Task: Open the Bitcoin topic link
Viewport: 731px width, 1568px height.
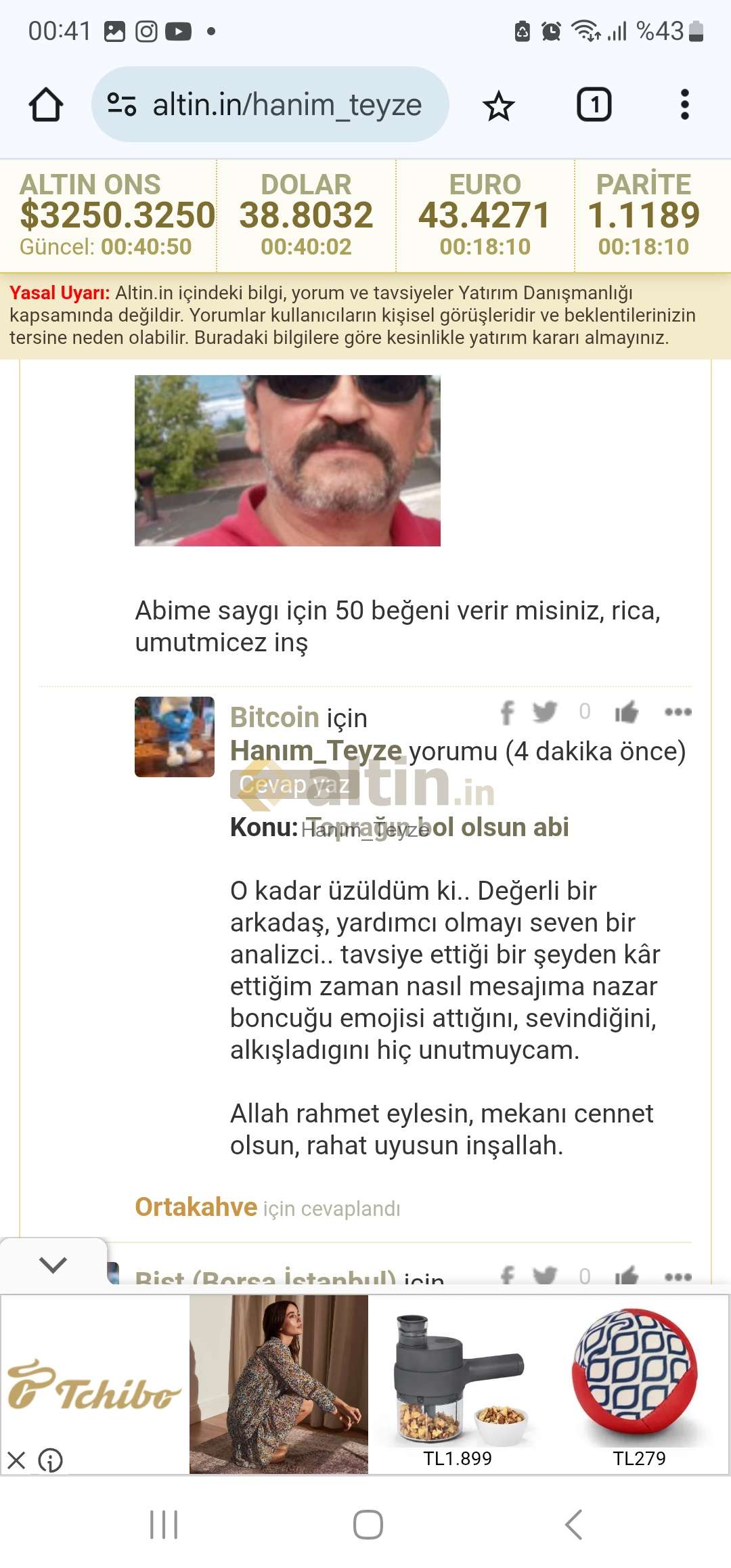Action: (275, 718)
